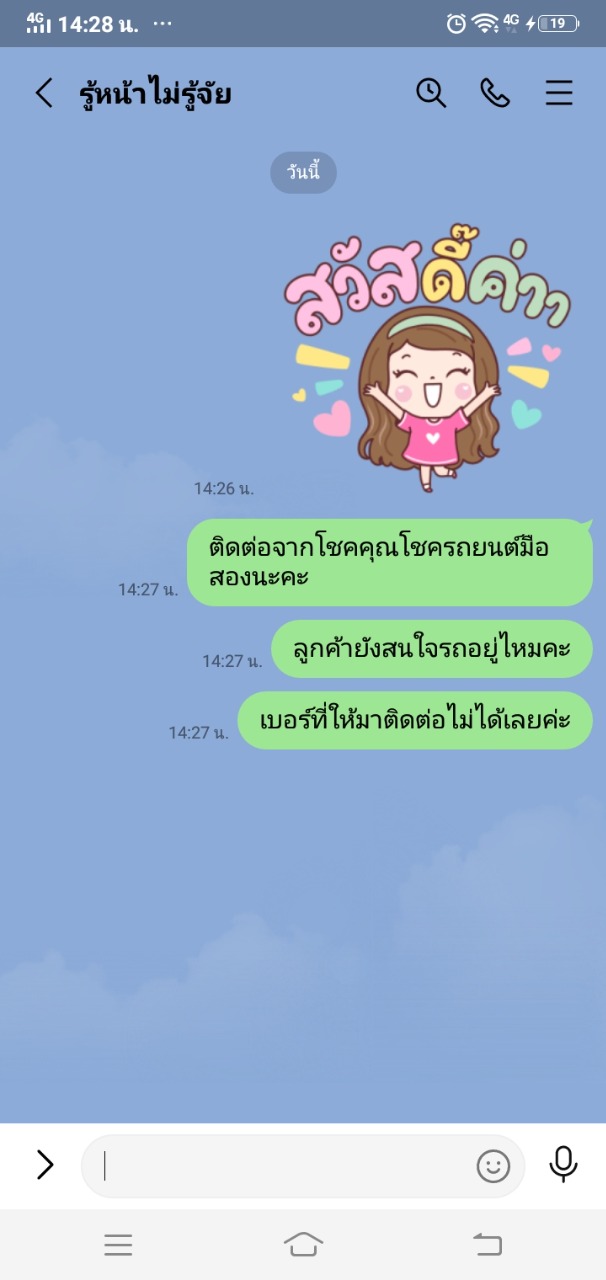The width and height of the screenshot is (606, 1280).
Task: Start a voice call with this contact
Action: 495,93
